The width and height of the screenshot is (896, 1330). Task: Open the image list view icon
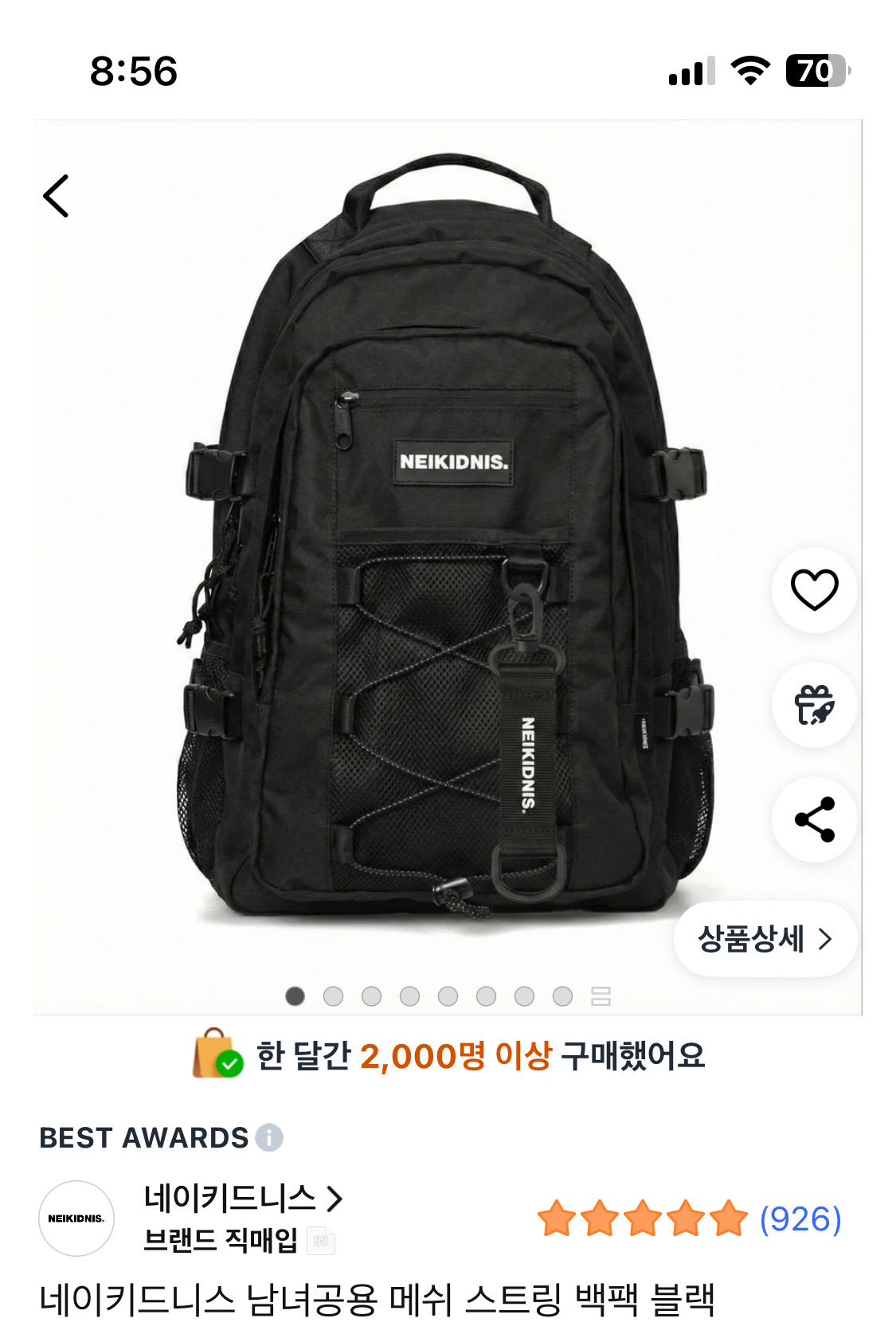click(601, 996)
